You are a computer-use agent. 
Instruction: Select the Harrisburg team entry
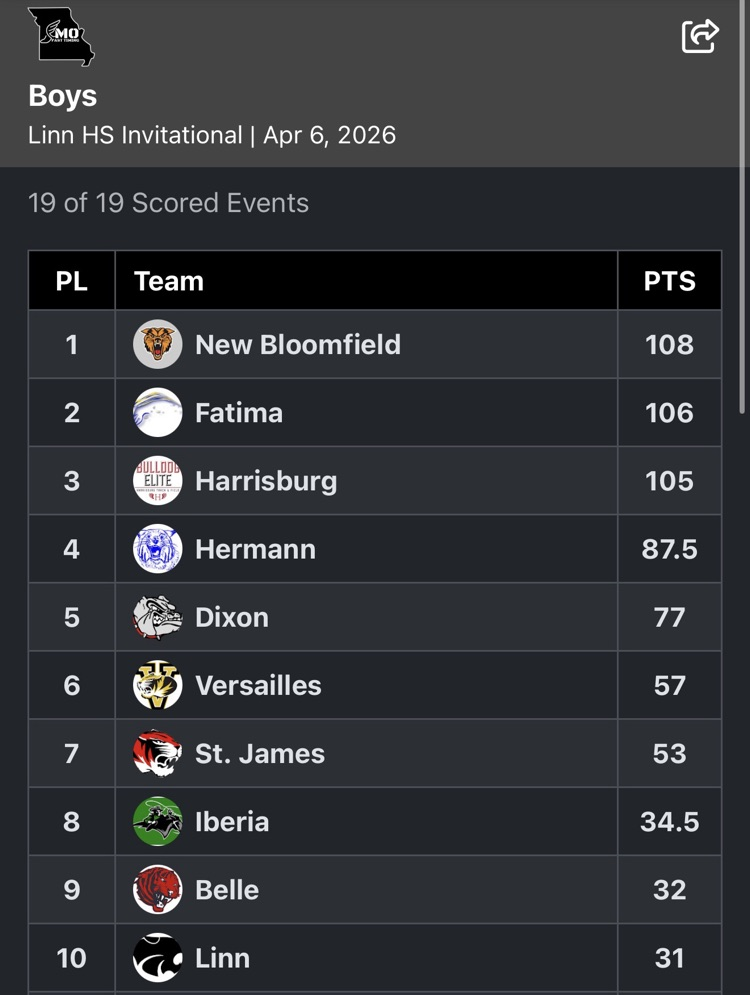point(374,480)
